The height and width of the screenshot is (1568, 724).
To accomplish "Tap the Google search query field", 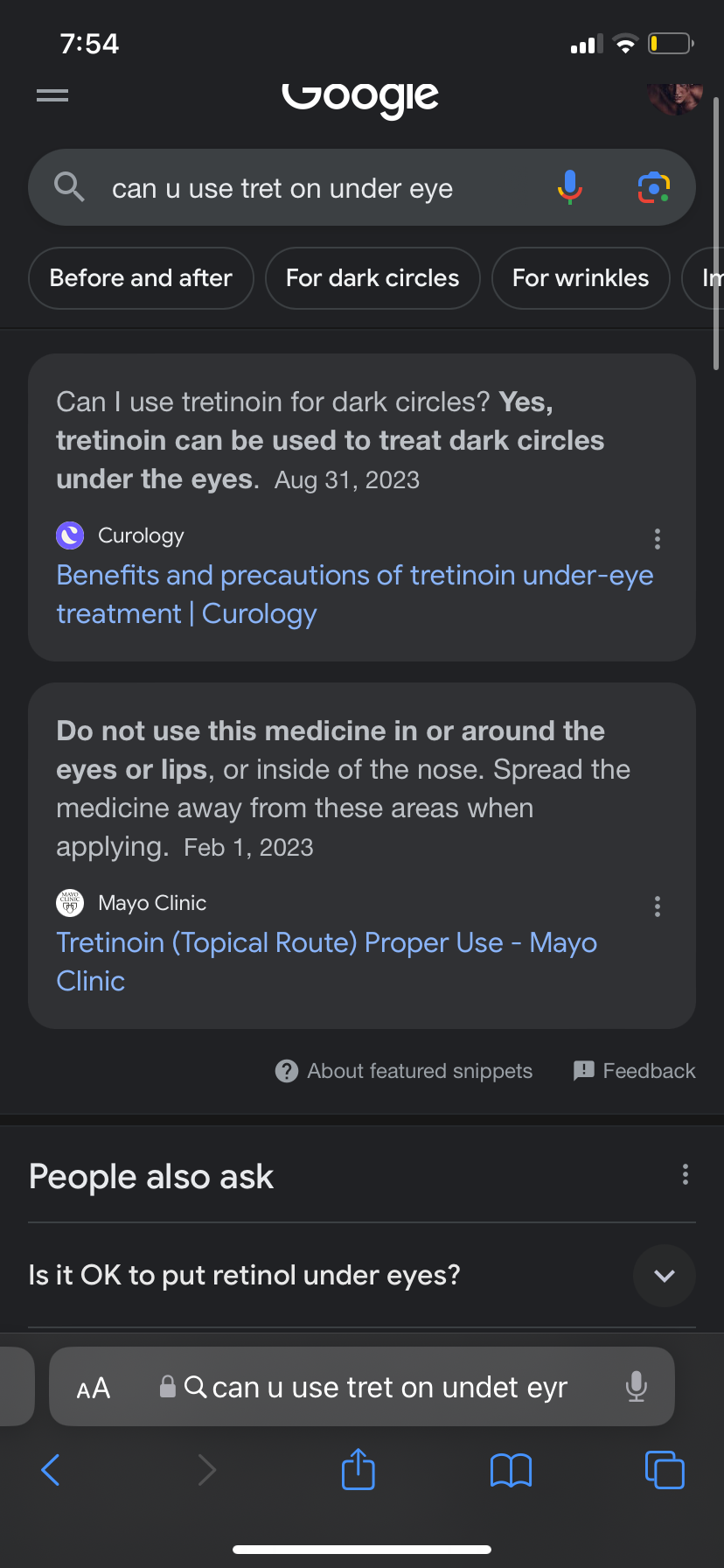I will click(x=297, y=188).
